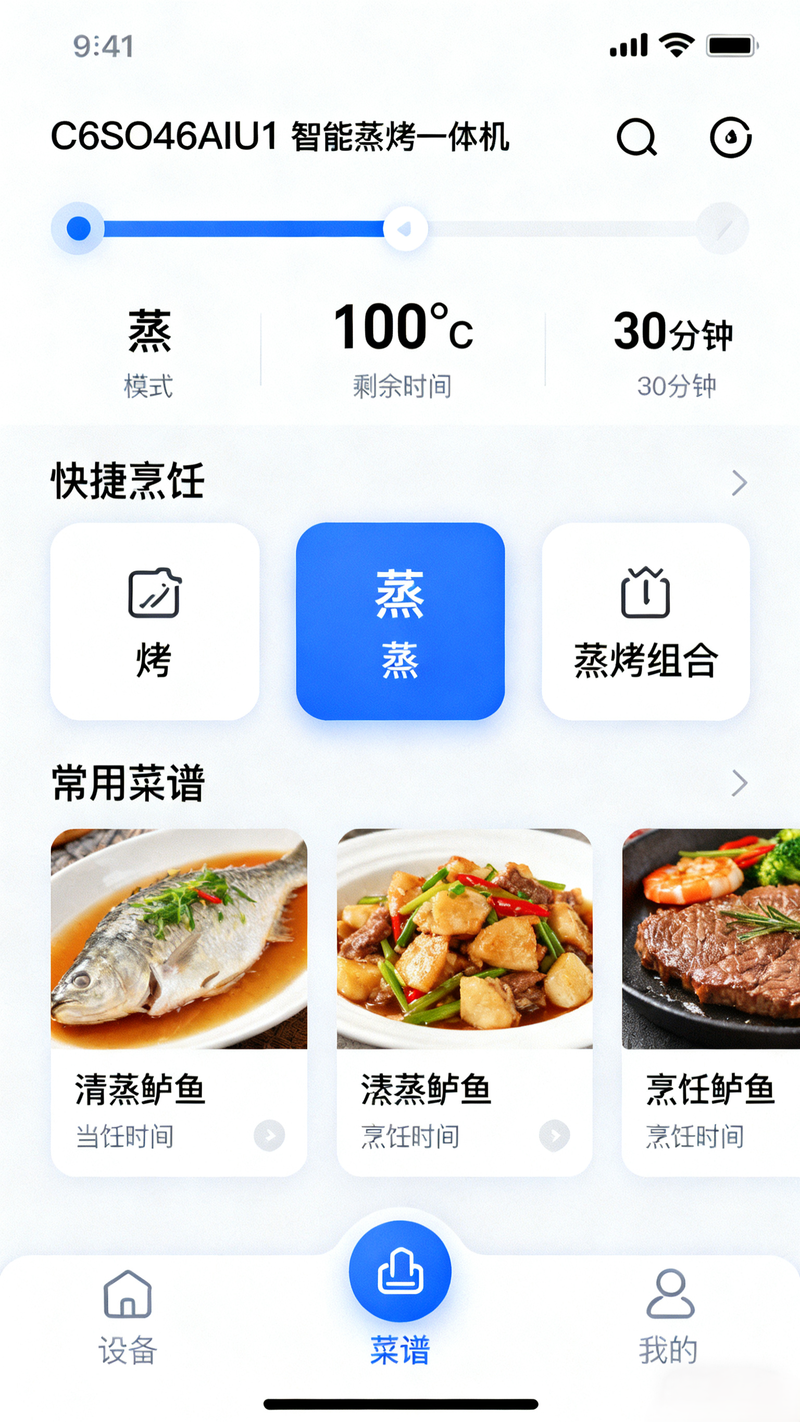Open the 清蒸鲈鱼 recipe card
The width and height of the screenshot is (800, 1422).
pos(179,1000)
